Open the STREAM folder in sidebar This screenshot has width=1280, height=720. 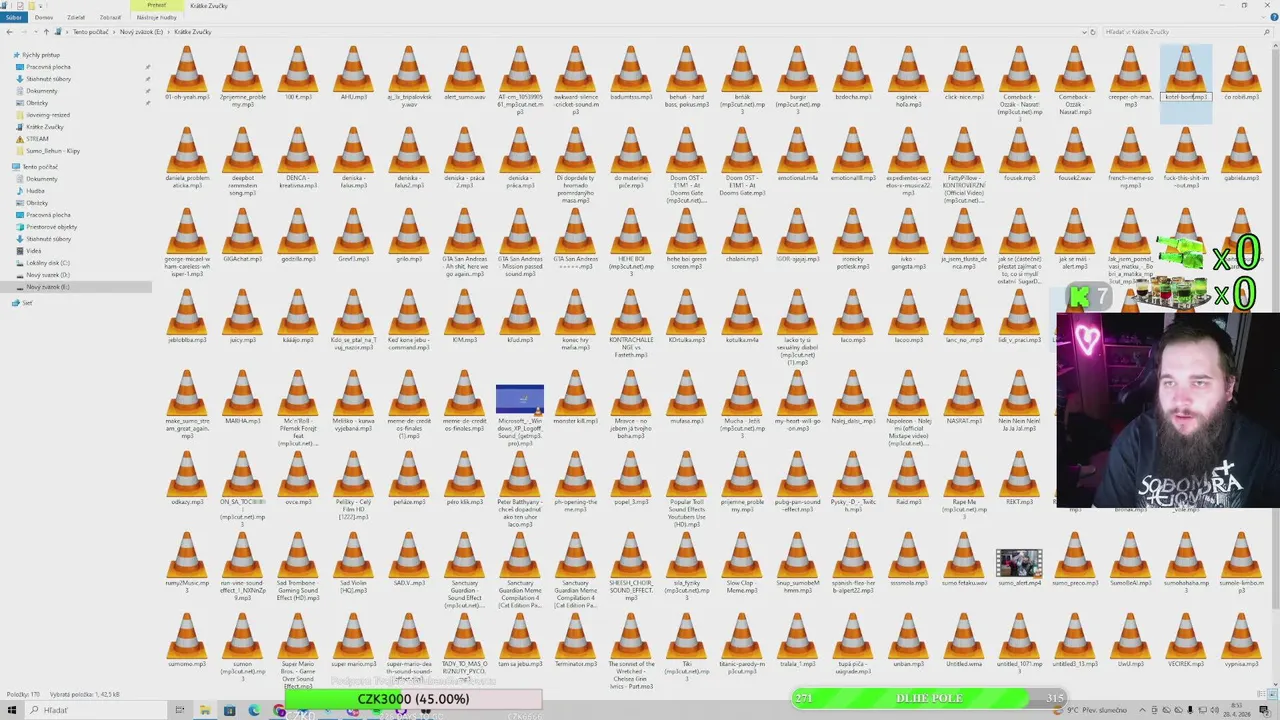[37, 139]
